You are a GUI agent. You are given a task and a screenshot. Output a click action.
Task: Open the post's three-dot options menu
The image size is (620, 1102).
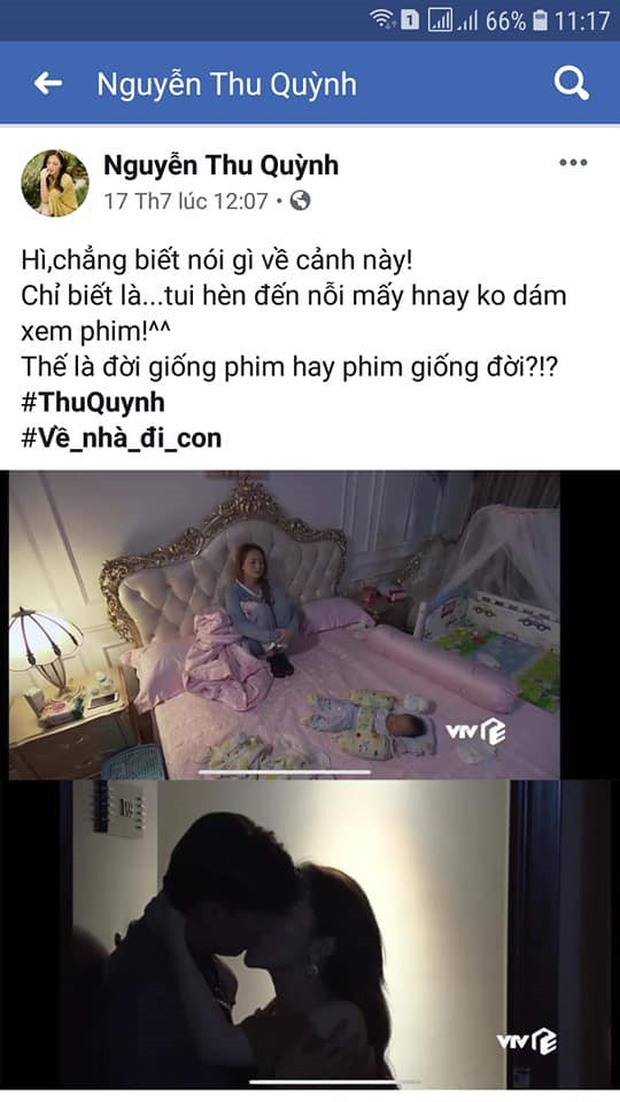pos(573,163)
